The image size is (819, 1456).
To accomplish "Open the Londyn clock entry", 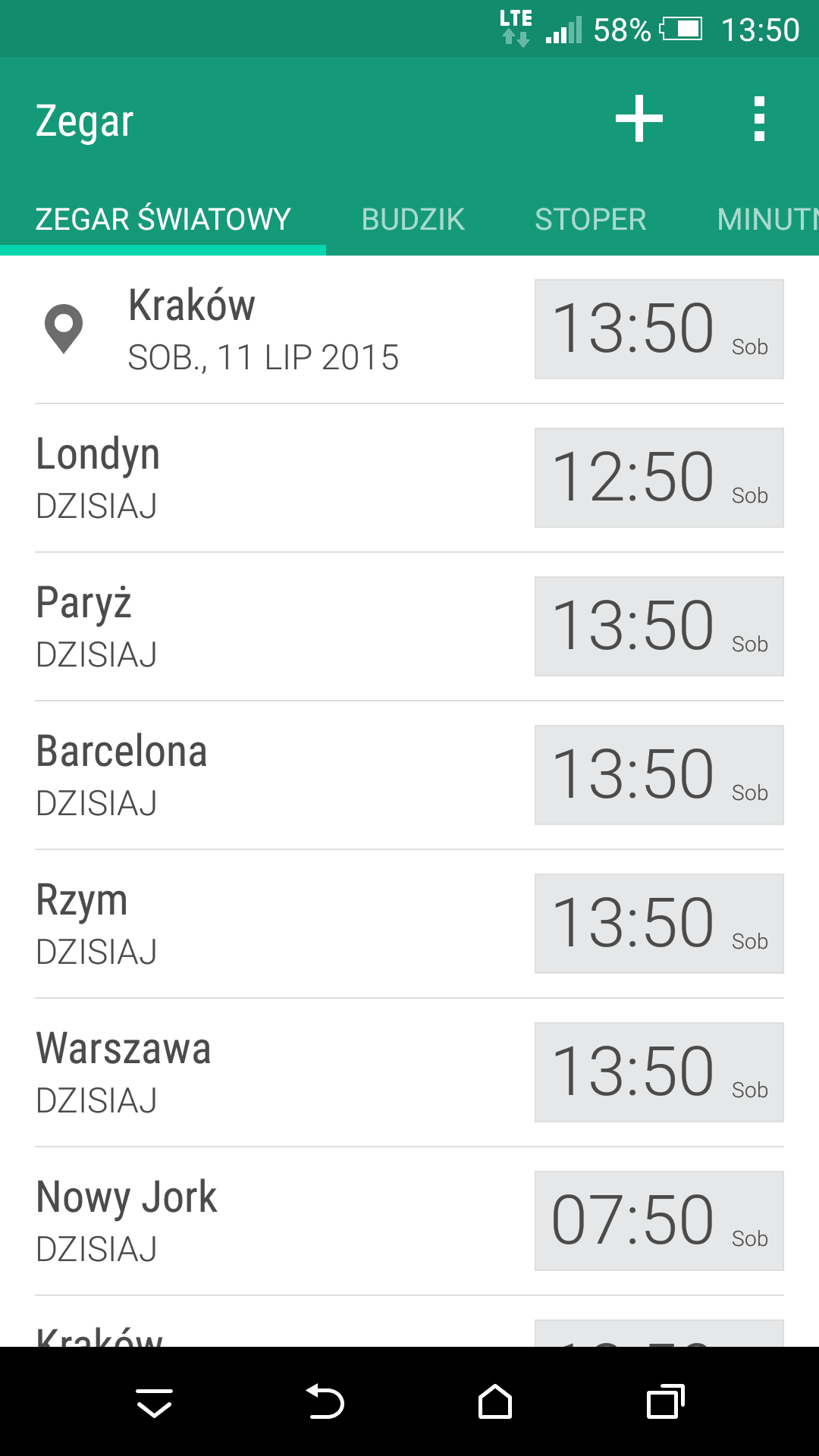I will pos(409,479).
